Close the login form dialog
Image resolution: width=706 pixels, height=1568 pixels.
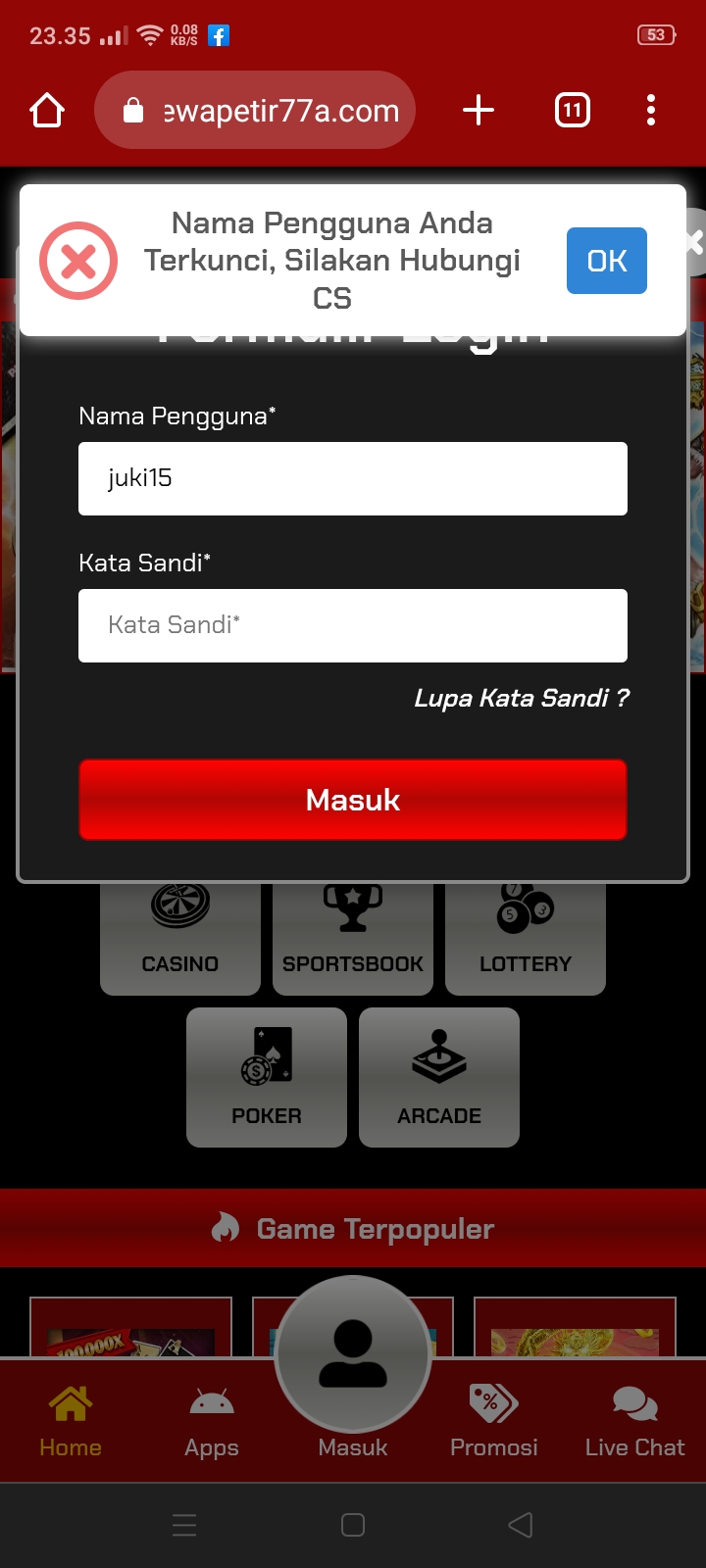coord(695,242)
